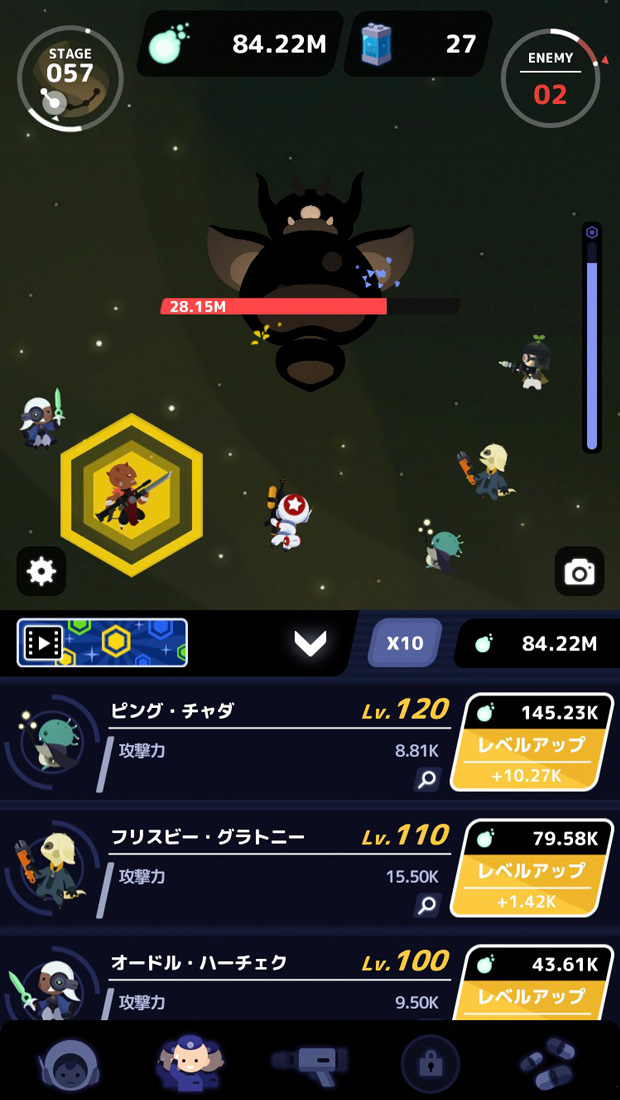Level up ピング・チャダ for 145.23K
Viewport: 620px width, 1100px height.
point(531,743)
